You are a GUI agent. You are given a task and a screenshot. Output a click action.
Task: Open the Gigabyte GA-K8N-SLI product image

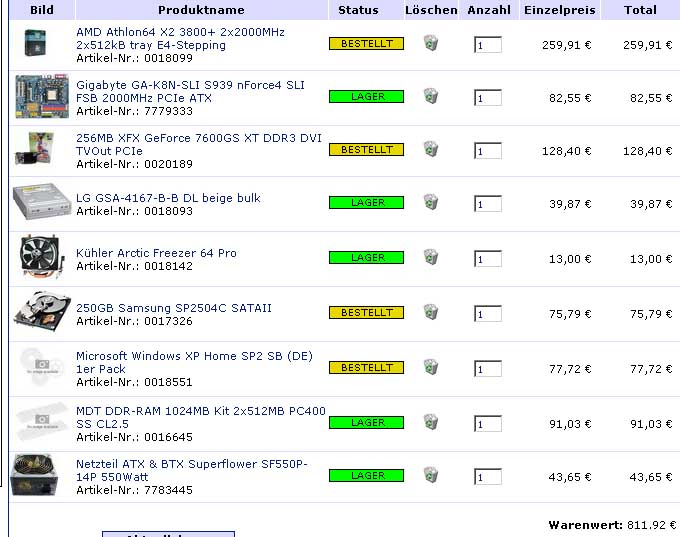[x=41, y=97]
